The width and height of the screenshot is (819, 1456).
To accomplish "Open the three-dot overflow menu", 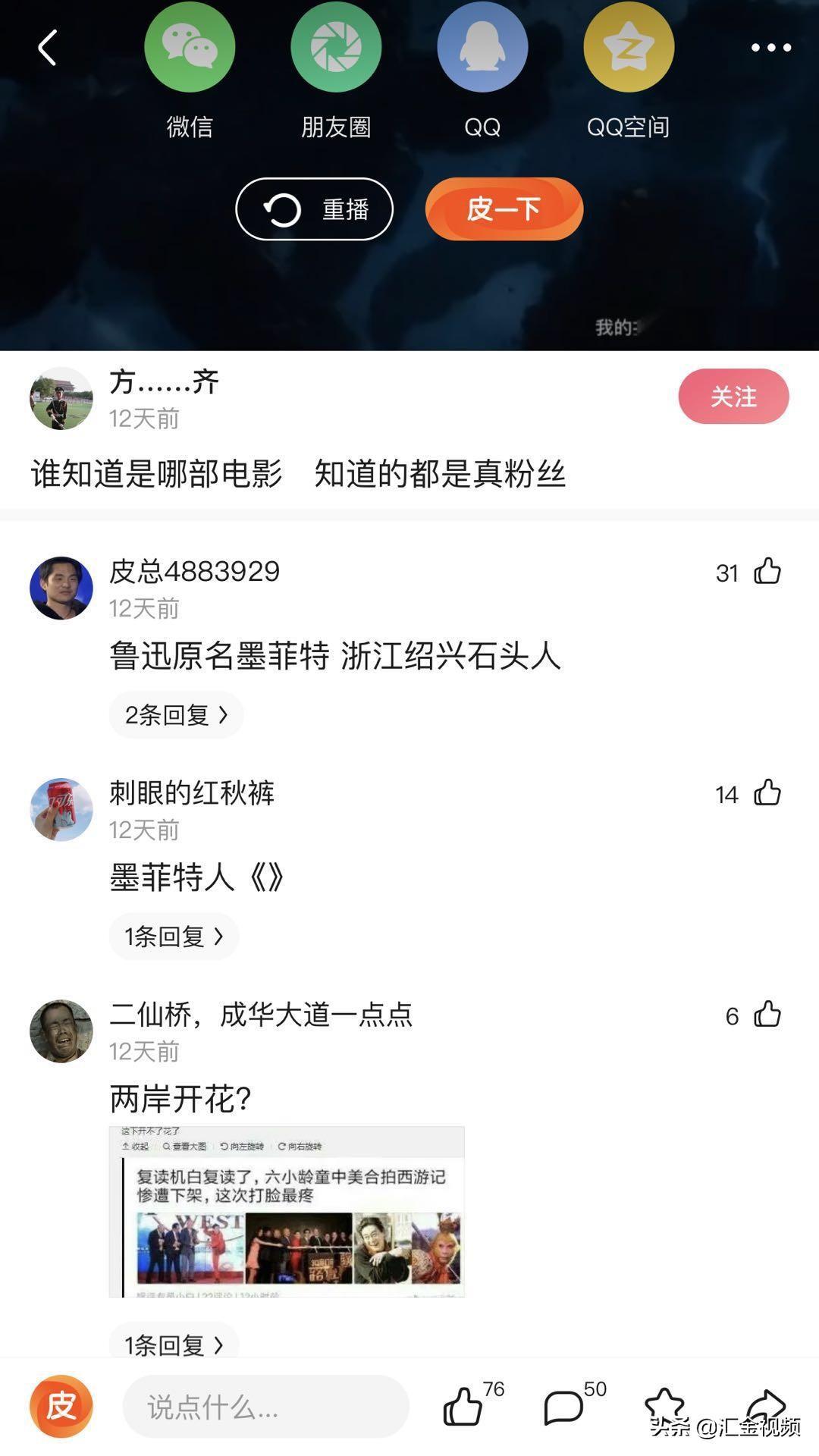I will tap(771, 48).
